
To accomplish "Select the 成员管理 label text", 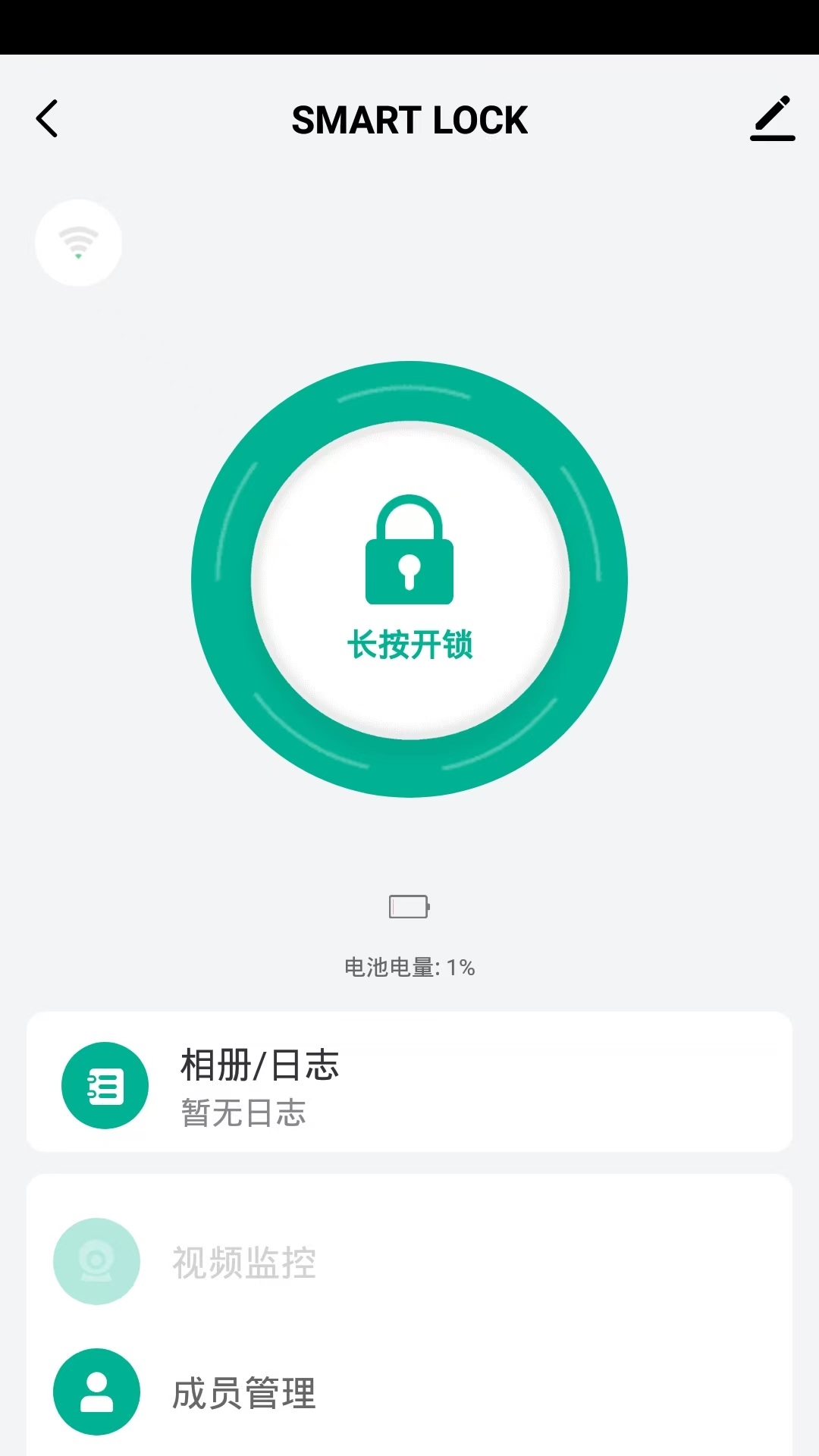I will click(244, 1395).
